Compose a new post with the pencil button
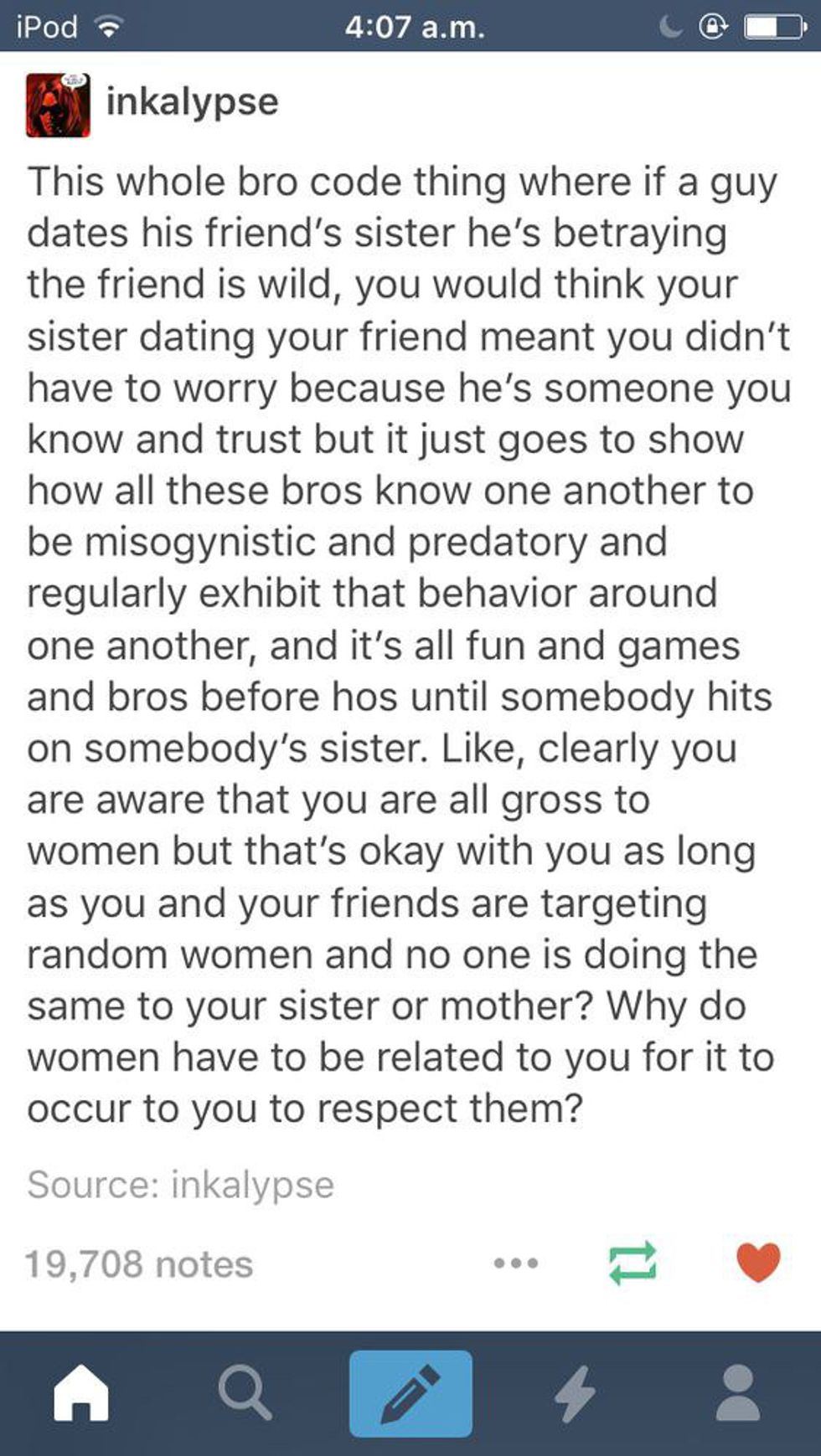 [x=410, y=1393]
